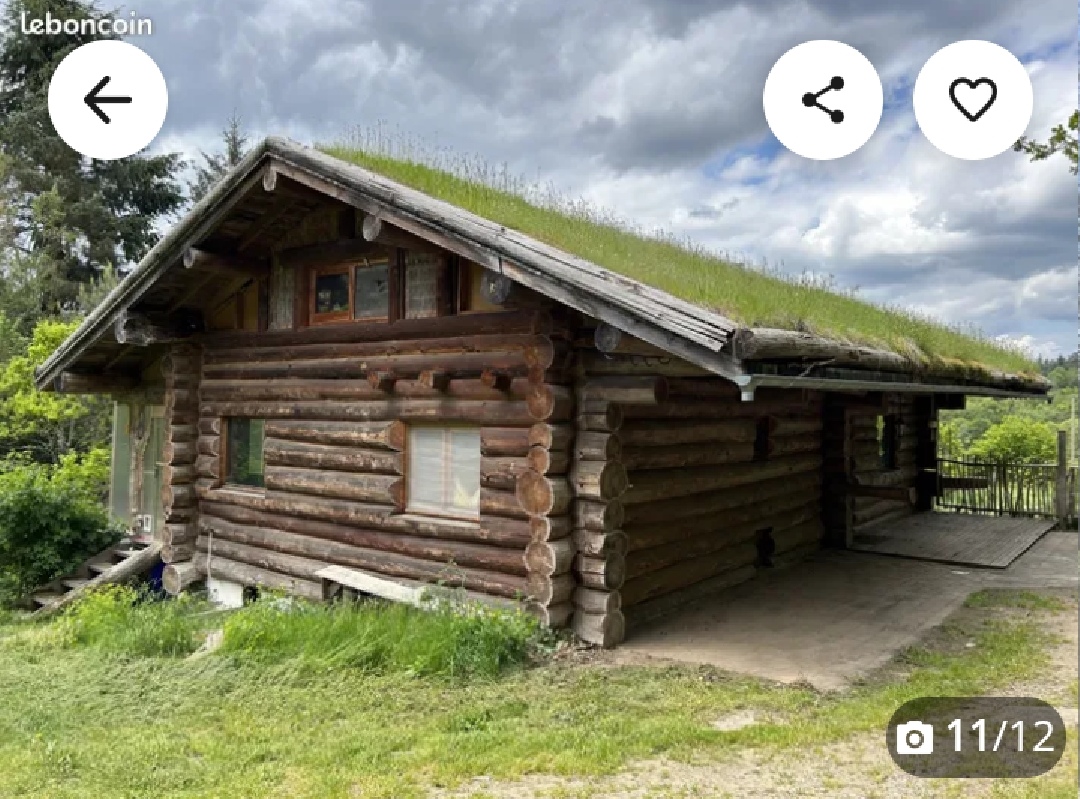Share this cabin listing
1080x799 pixels.
[x=822, y=99]
